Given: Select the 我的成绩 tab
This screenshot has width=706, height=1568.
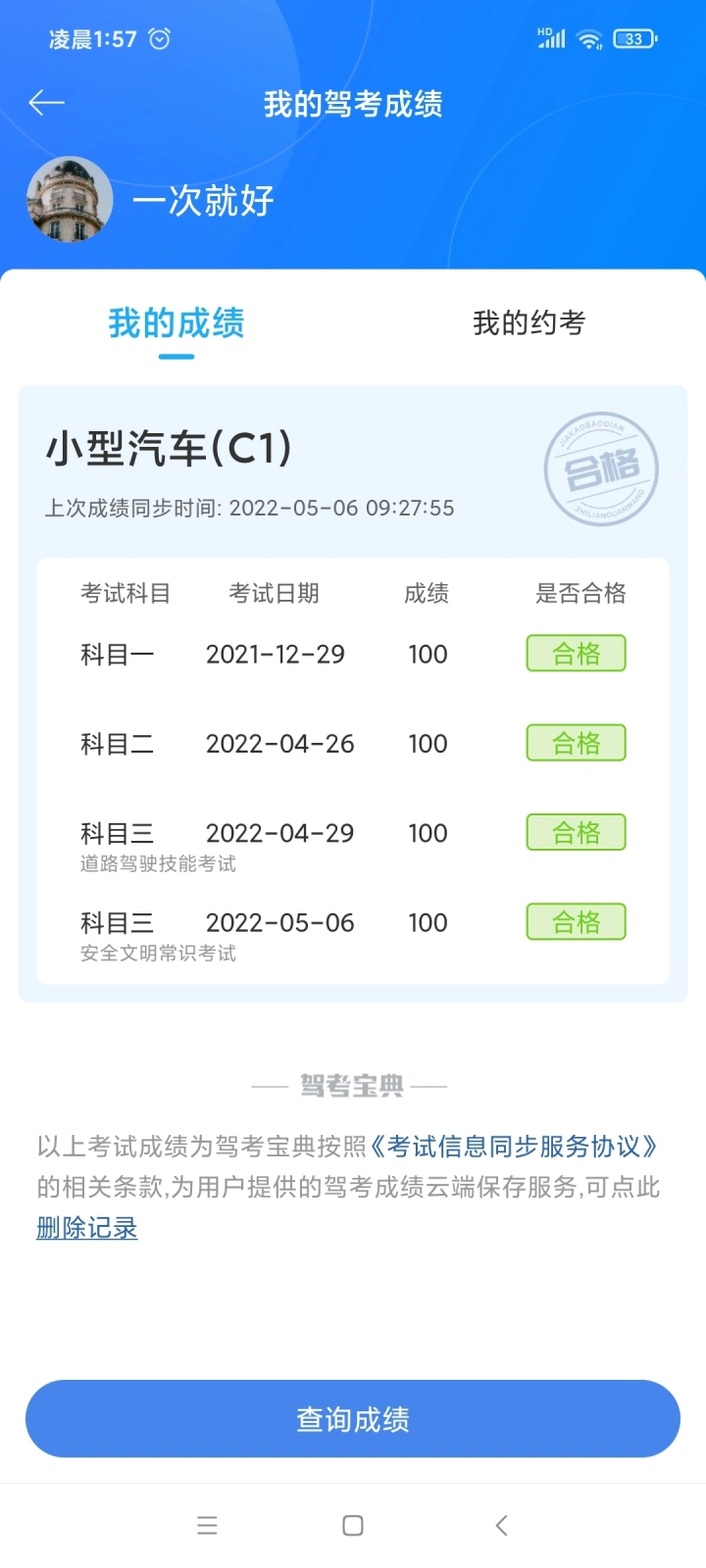Looking at the screenshot, I should pyautogui.click(x=176, y=322).
